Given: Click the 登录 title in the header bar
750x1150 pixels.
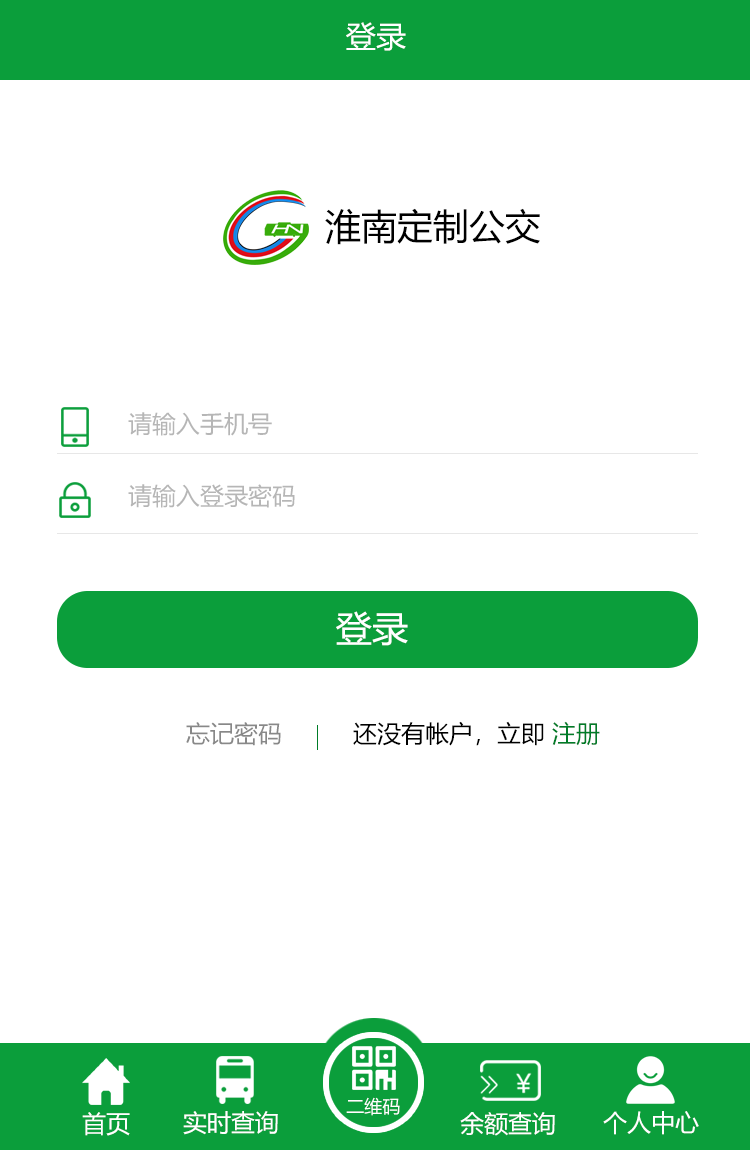Looking at the screenshot, I should point(375,38).
